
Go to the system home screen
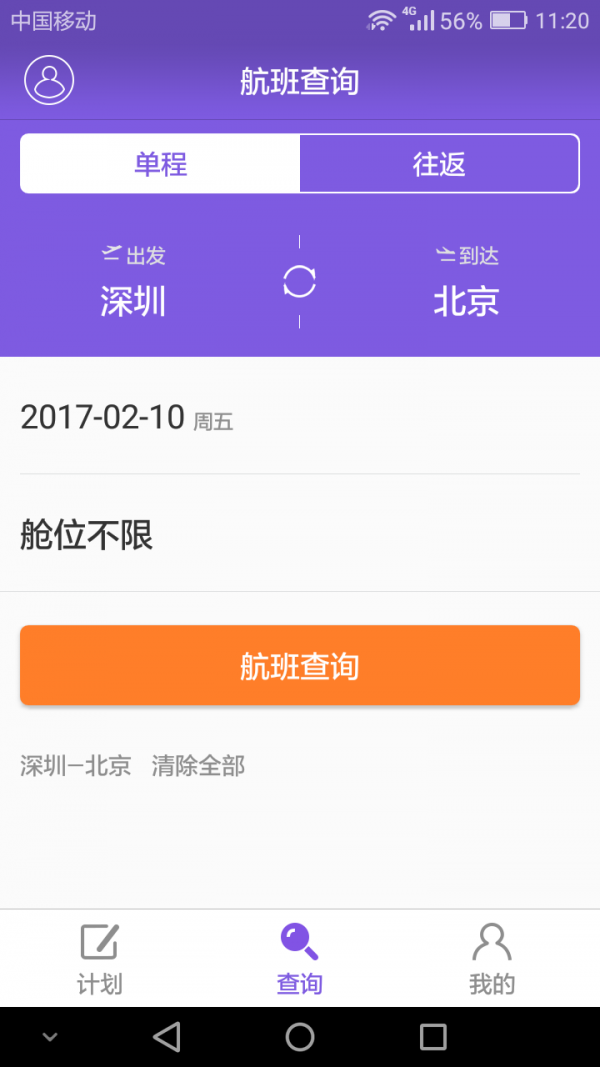click(x=300, y=1036)
